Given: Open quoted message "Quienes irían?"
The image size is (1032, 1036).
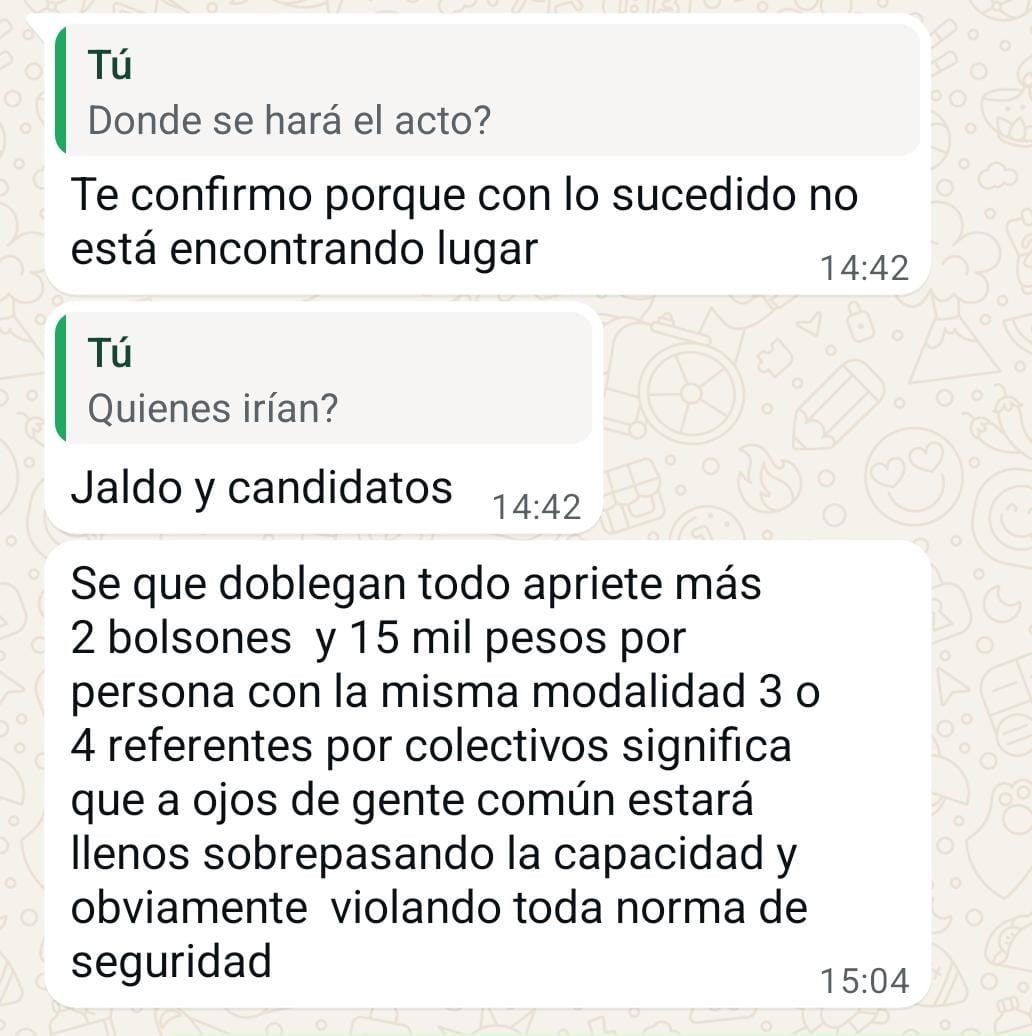Looking at the screenshot, I should coord(323,379).
